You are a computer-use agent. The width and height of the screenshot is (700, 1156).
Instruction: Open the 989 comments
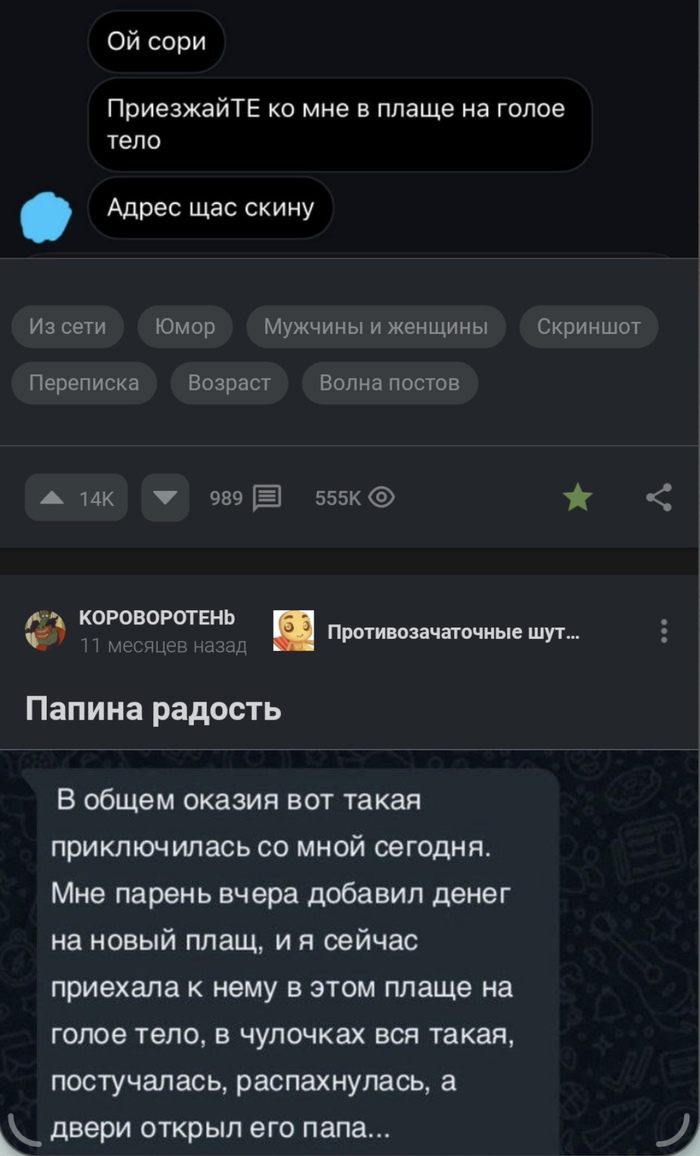coord(246,498)
